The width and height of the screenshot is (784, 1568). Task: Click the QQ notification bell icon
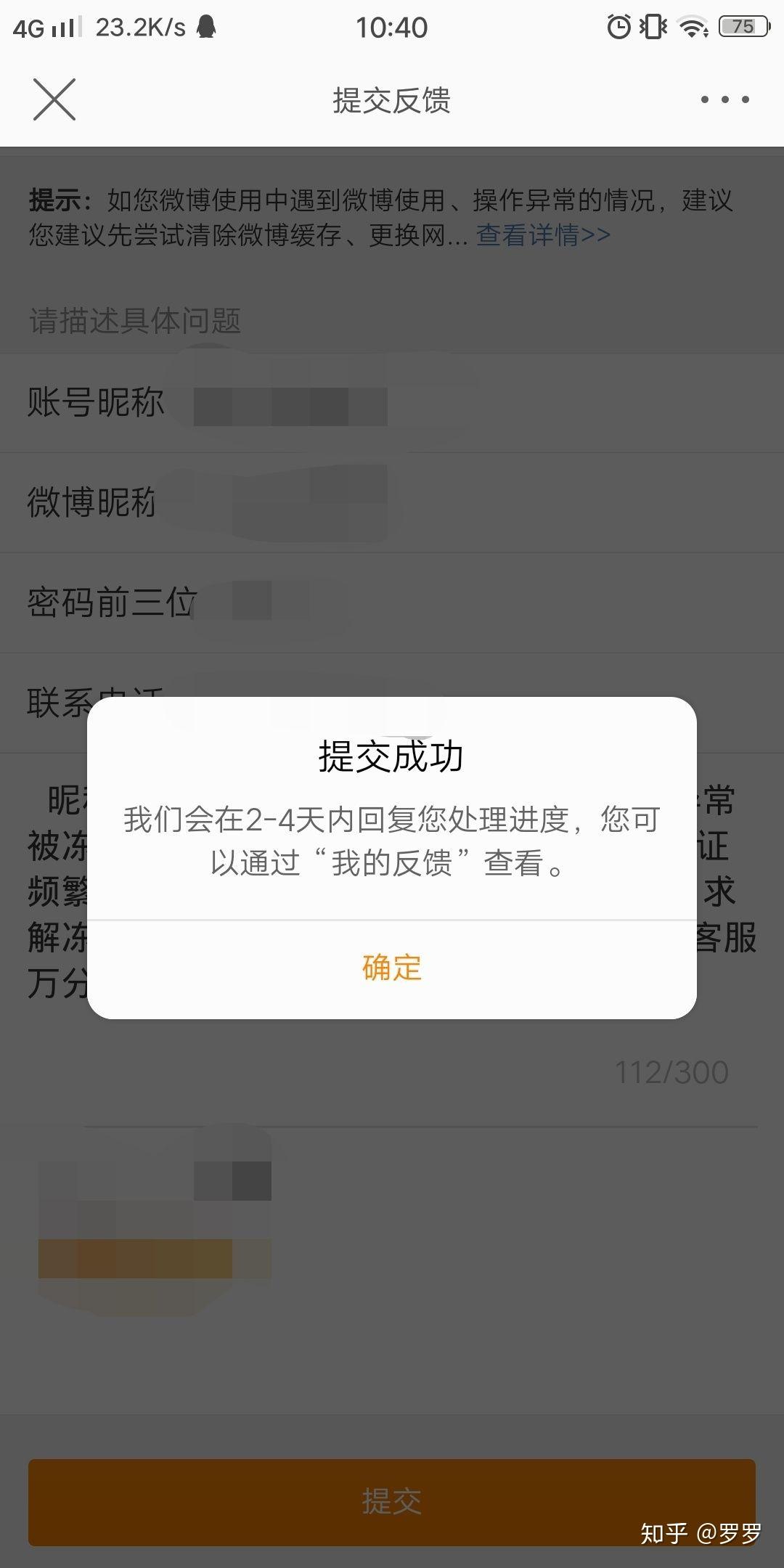click(x=205, y=28)
